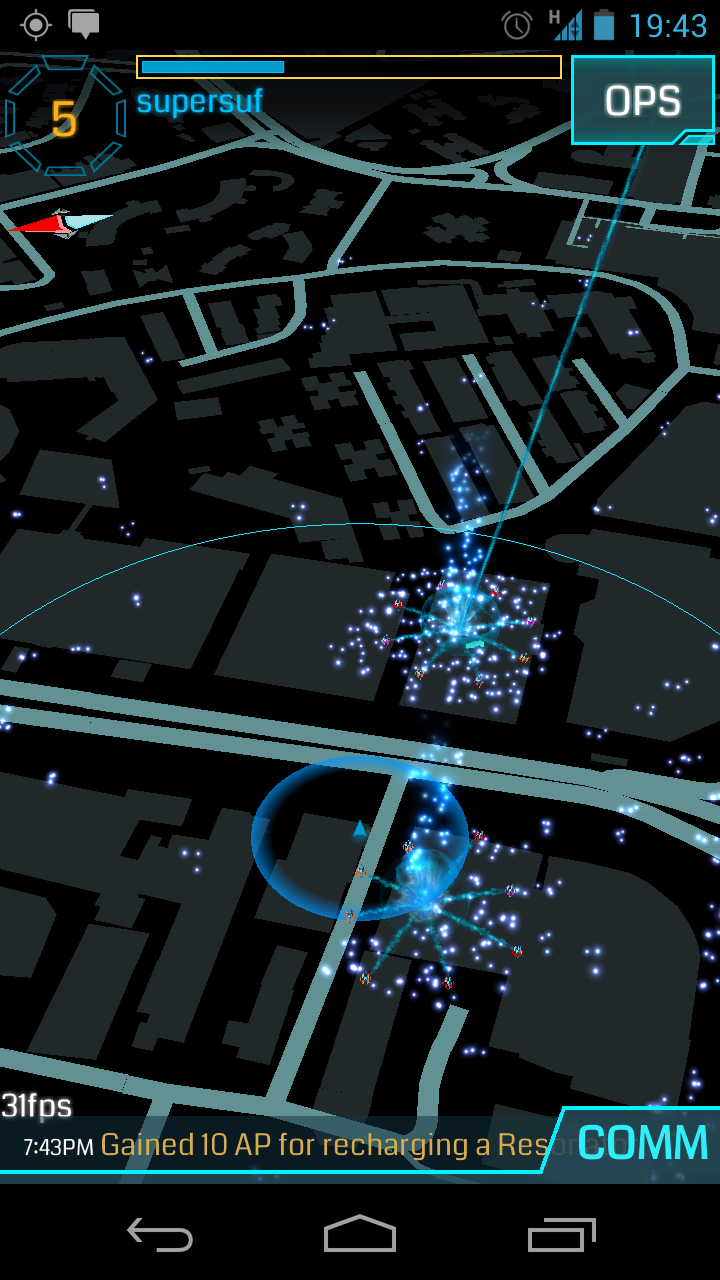Open the OPS menu
The image size is (720, 1280).
(643, 102)
